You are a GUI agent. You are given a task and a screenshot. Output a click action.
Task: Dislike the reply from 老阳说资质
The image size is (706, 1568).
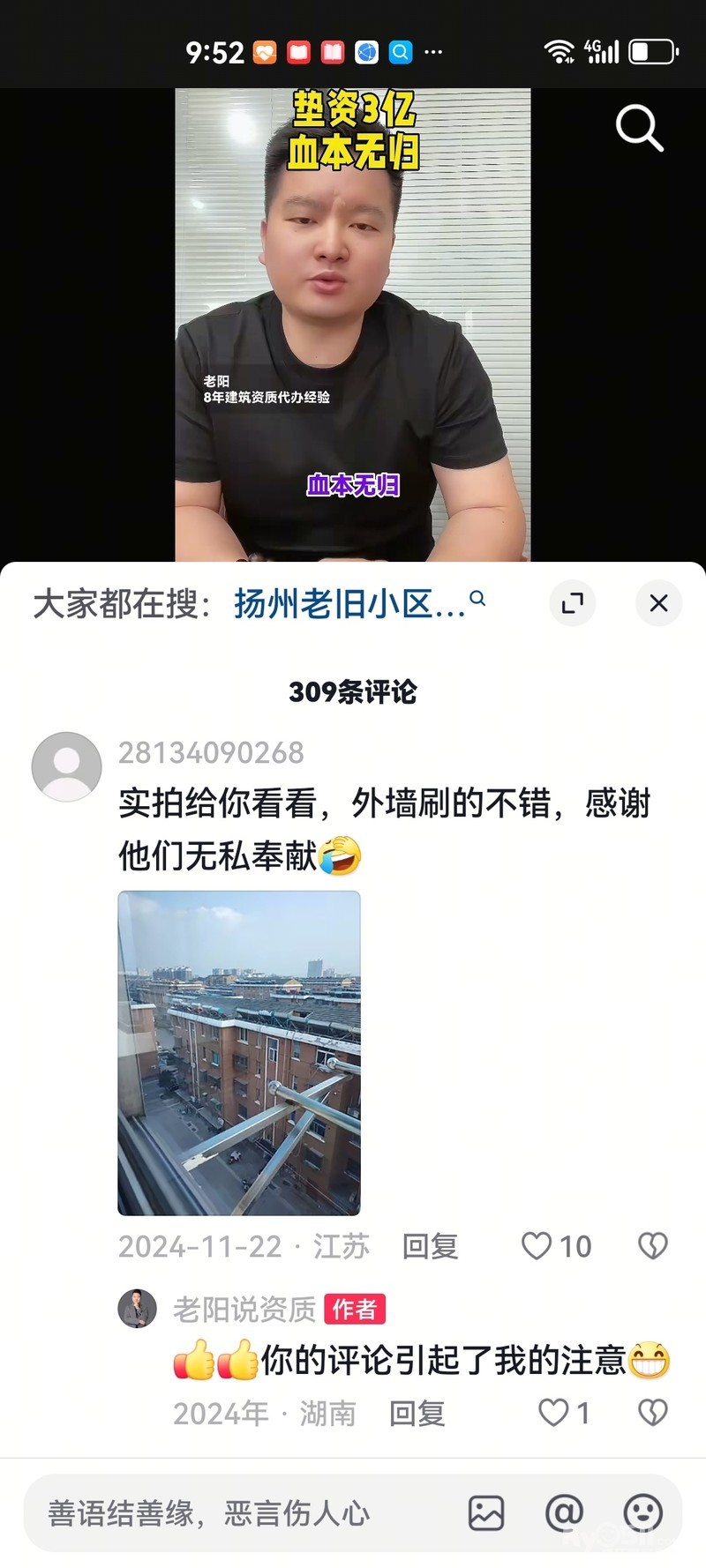(652, 1413)
